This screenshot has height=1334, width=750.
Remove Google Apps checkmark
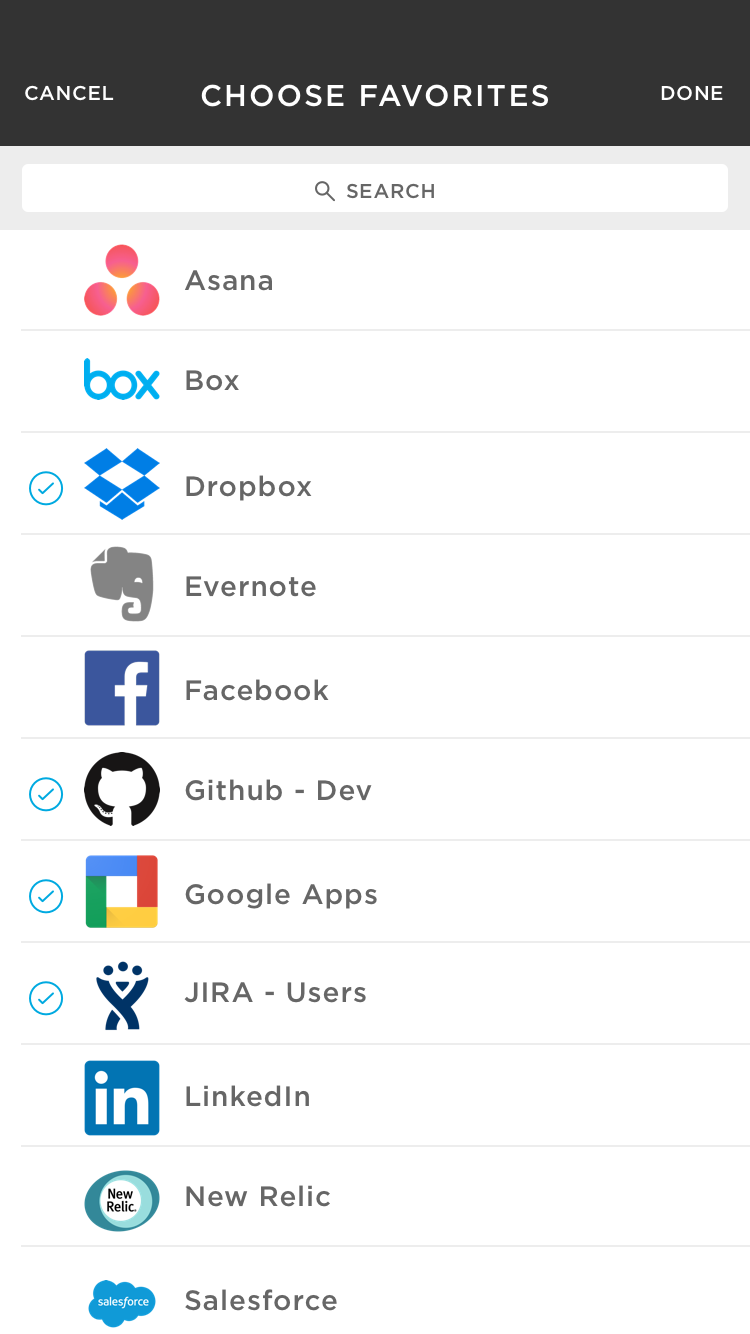[46, 896]
